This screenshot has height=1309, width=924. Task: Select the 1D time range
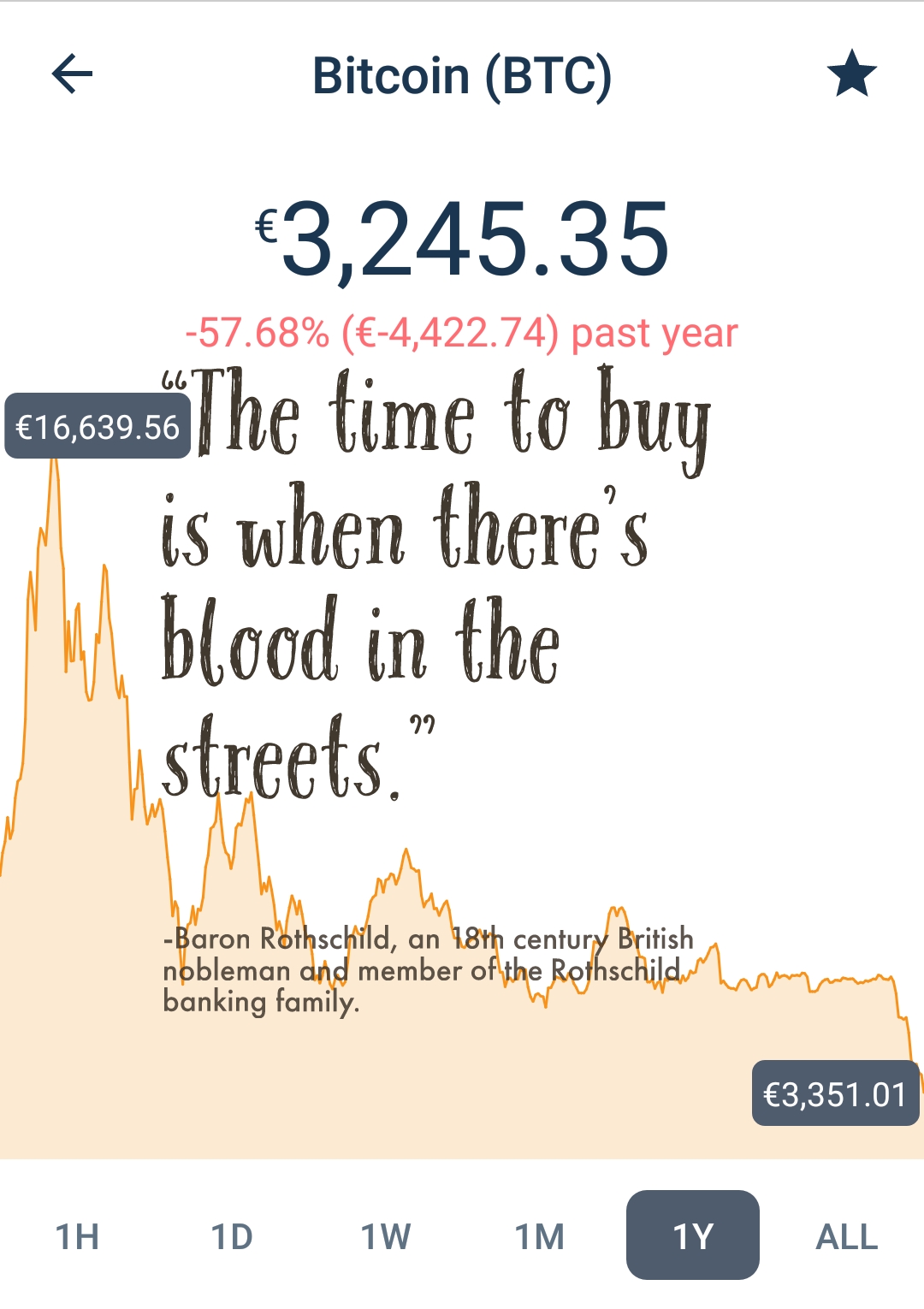pos(231,1236)
